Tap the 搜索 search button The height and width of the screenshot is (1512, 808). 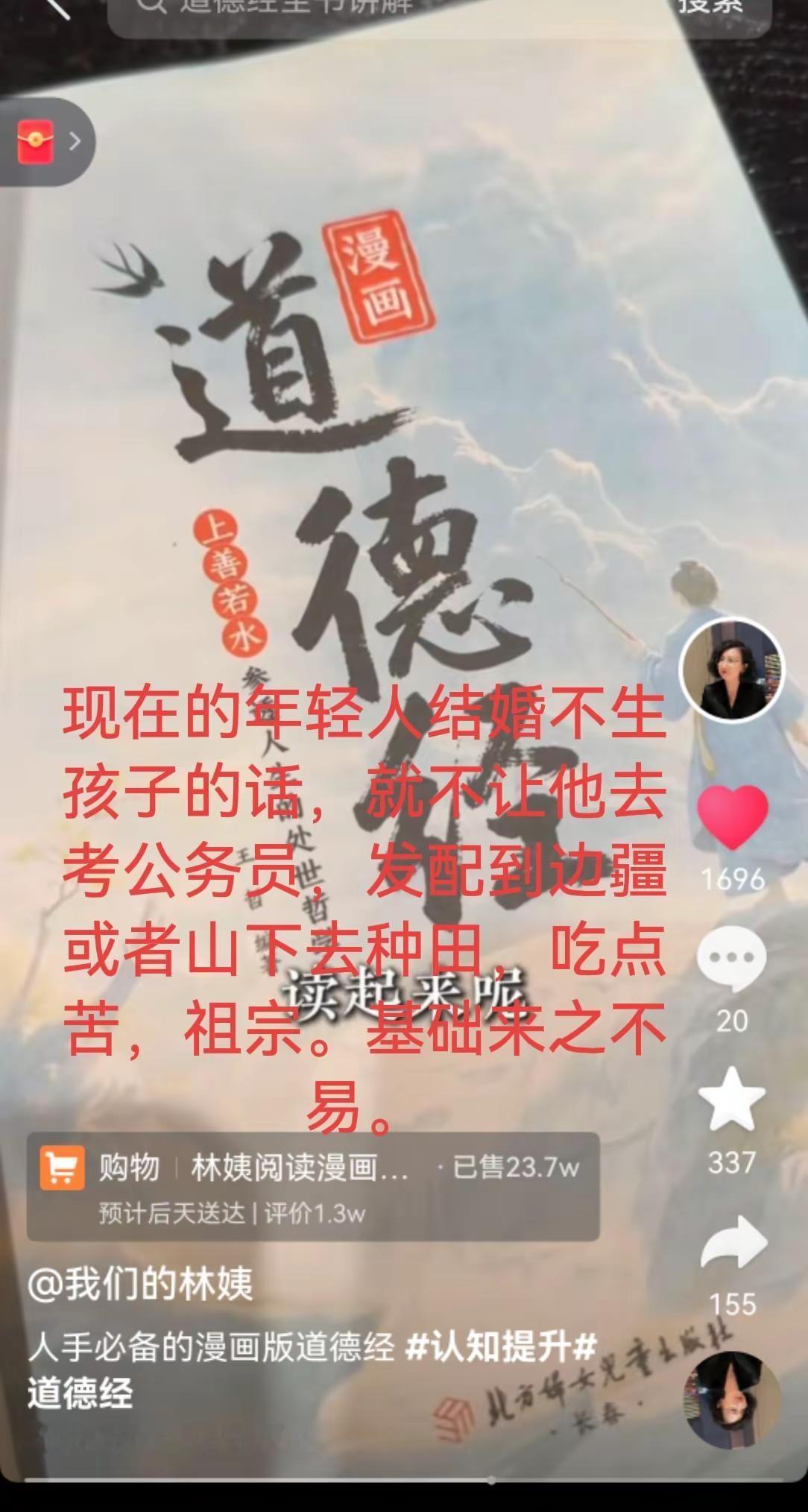pos(714,7)
